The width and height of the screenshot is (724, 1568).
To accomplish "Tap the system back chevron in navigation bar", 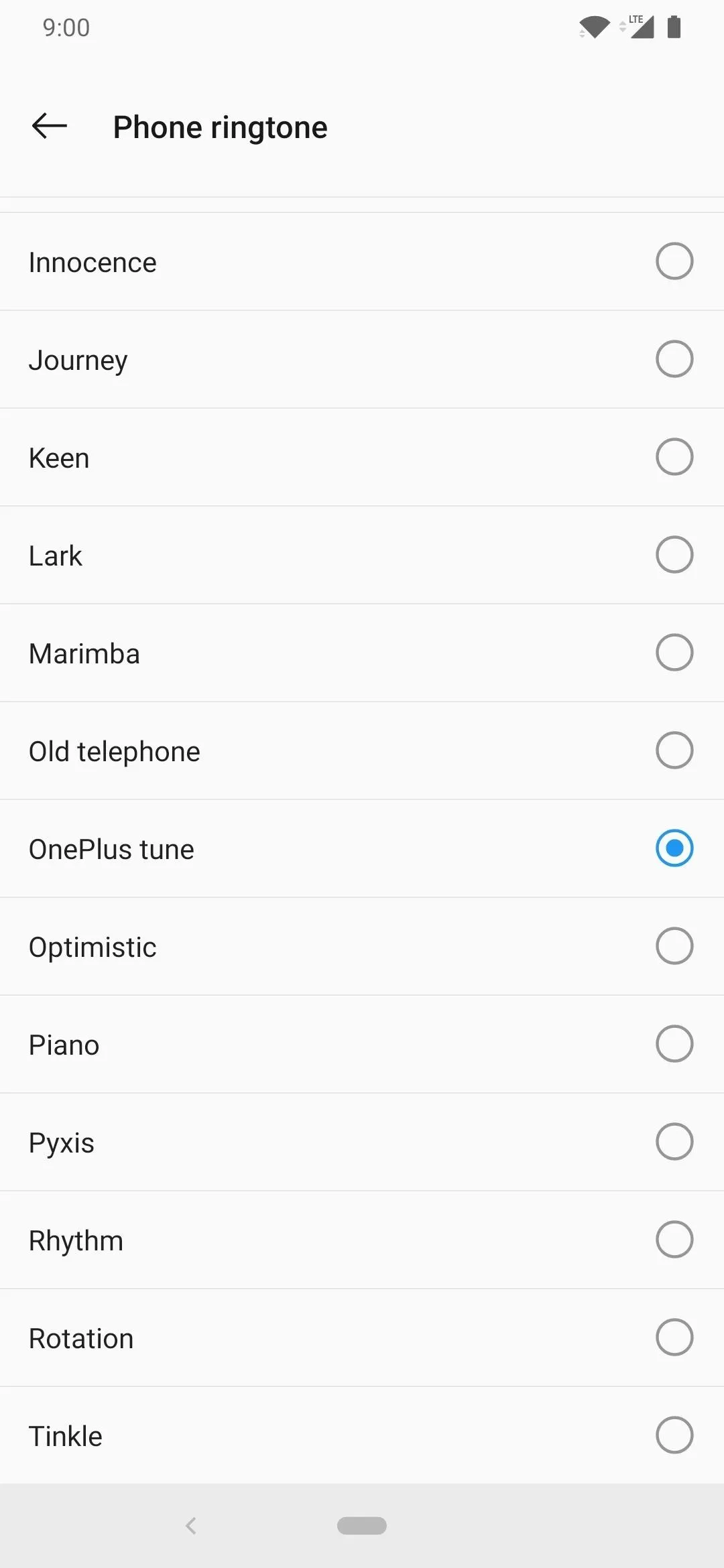I will pos(191,1526).
